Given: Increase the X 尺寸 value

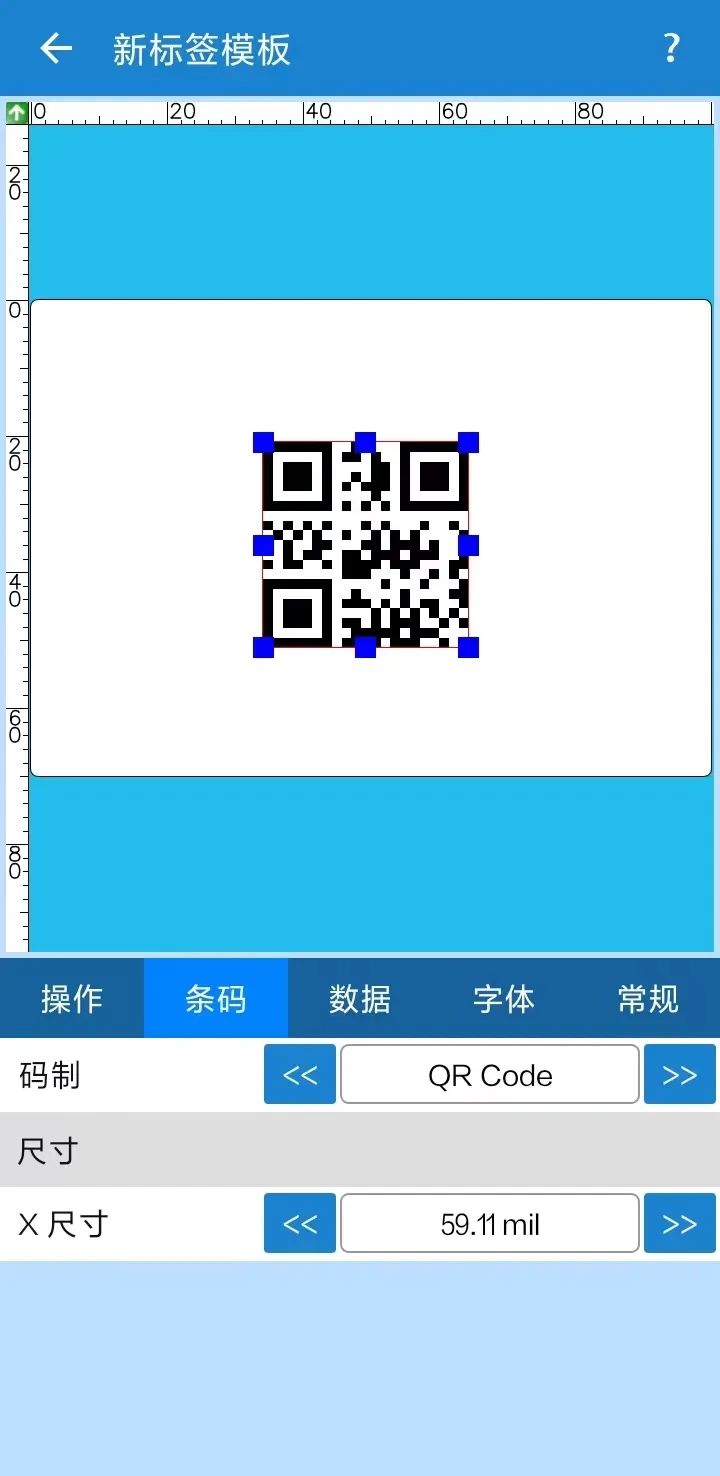Looking at the screenshot, I should pos(680,1223).
